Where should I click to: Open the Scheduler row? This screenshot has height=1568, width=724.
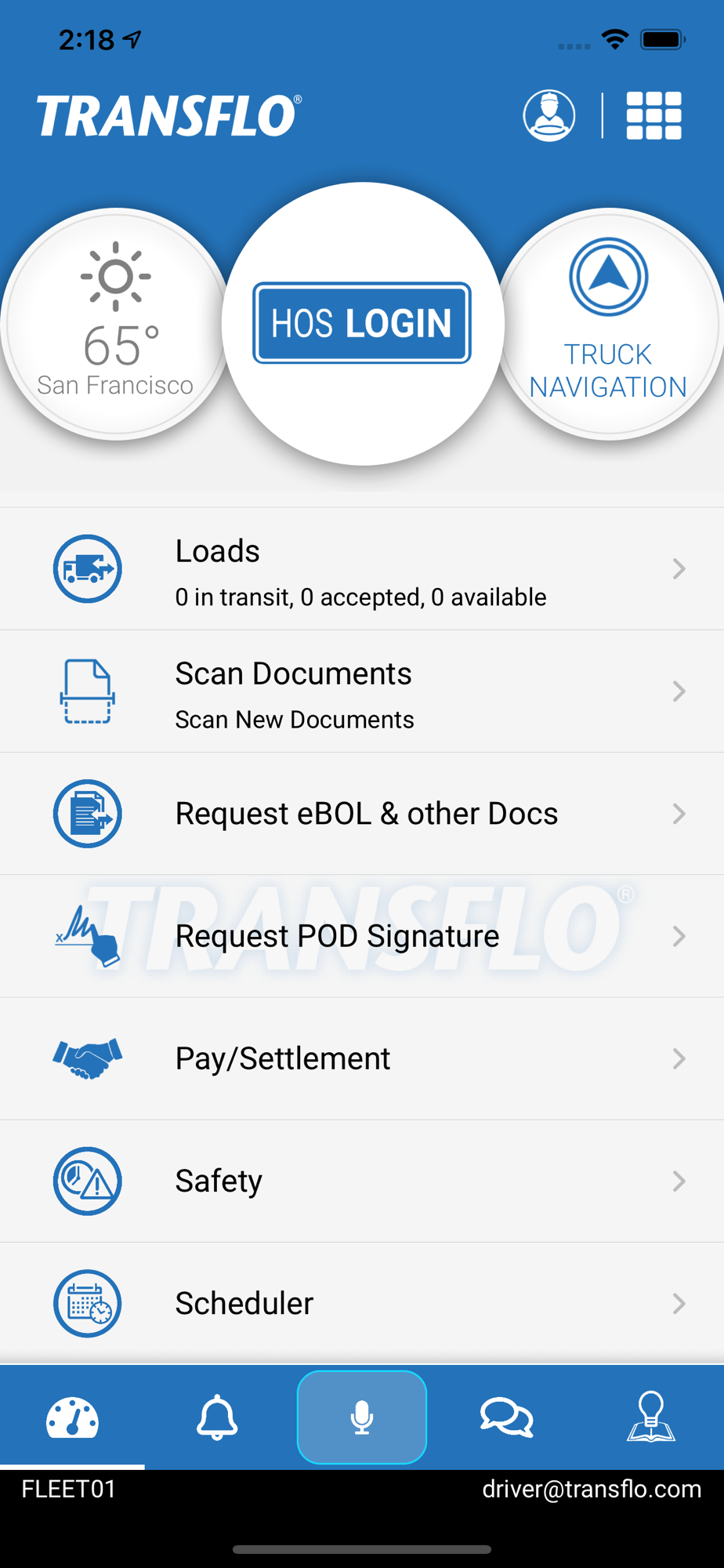pos(362,1303)
